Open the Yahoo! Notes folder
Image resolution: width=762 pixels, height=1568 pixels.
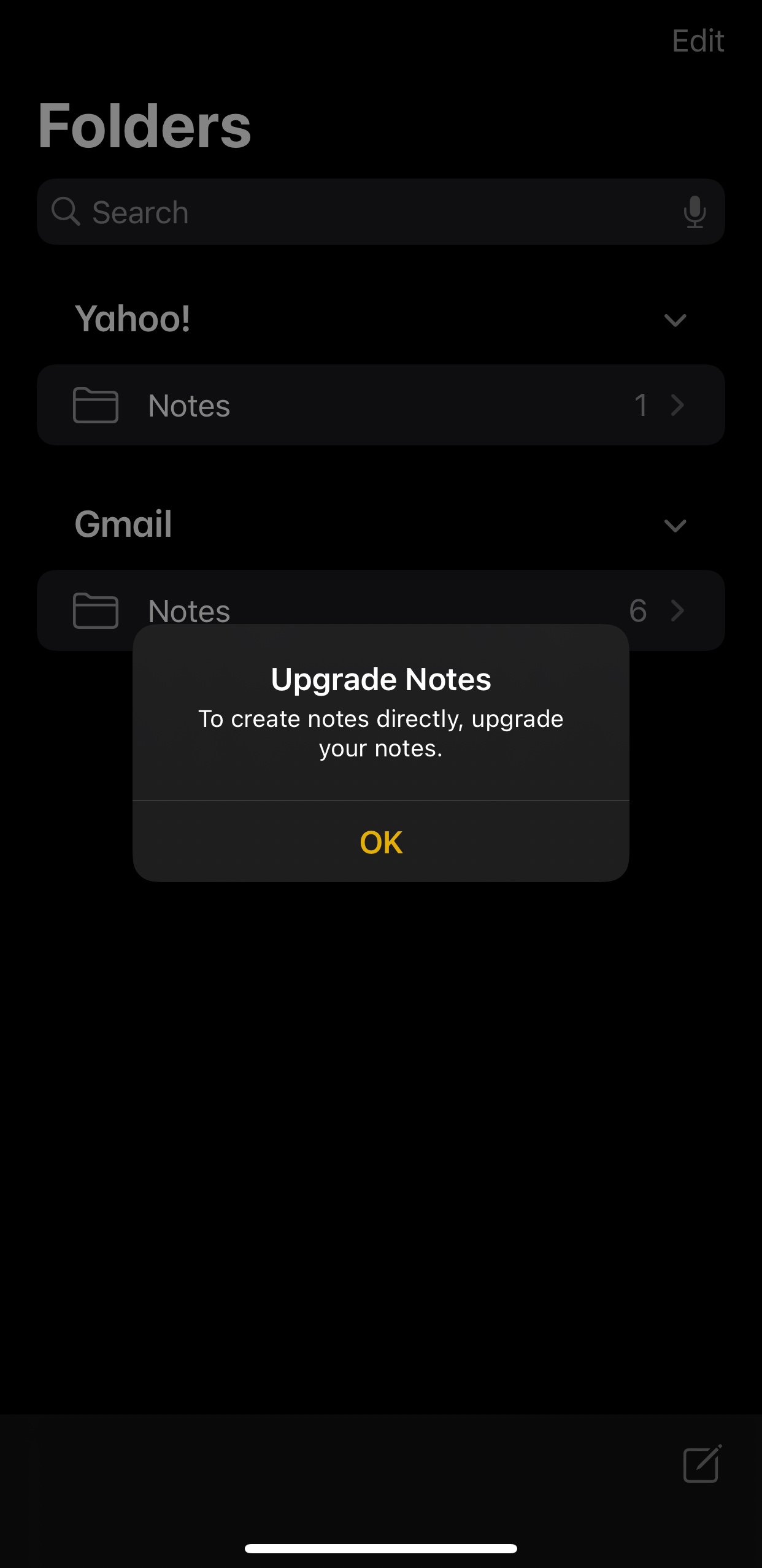click(380, 405)
